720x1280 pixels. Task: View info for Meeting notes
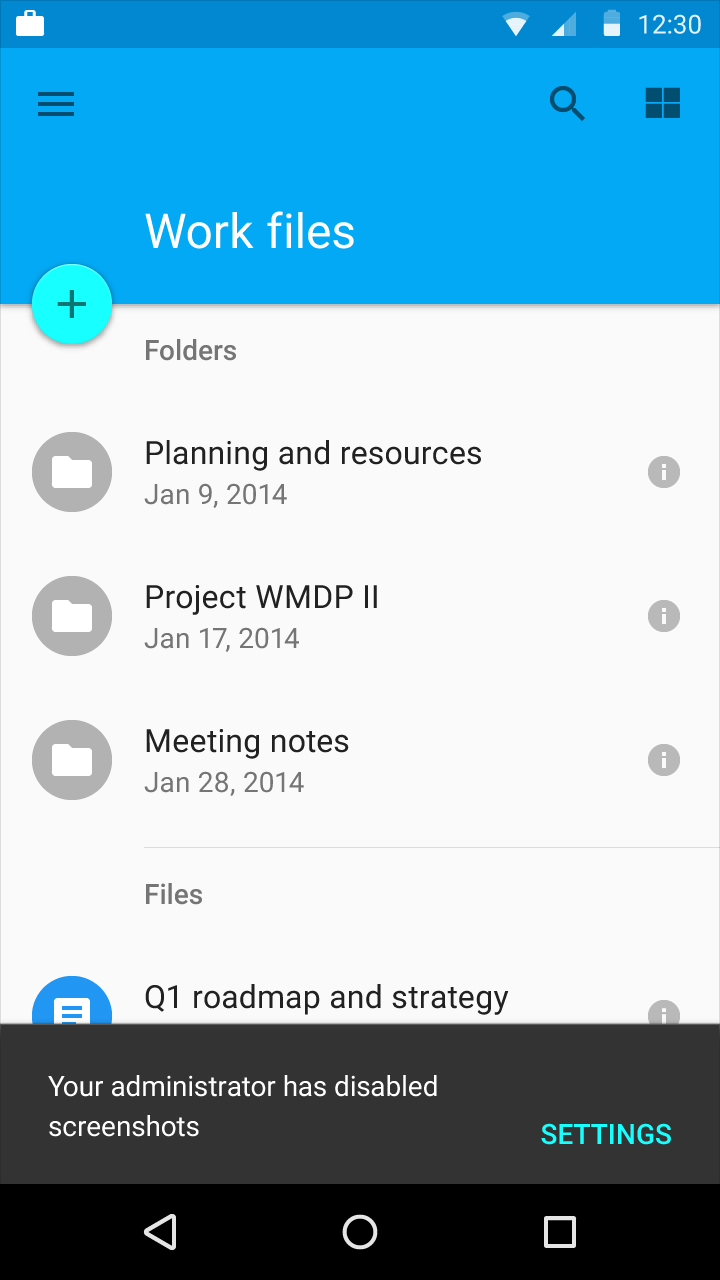click(664, 760)
